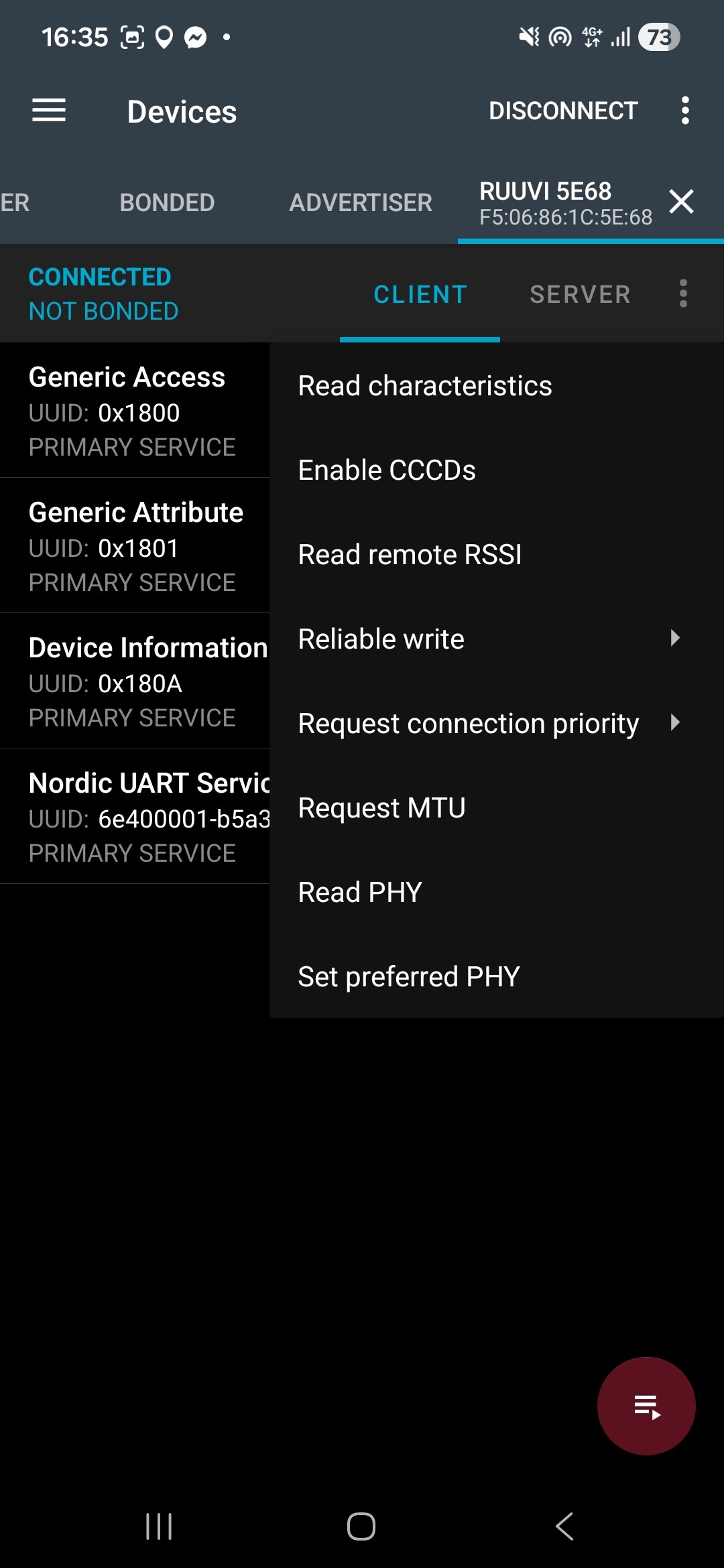
Task: Select Read PHY option
Action: tap(360, 893)
